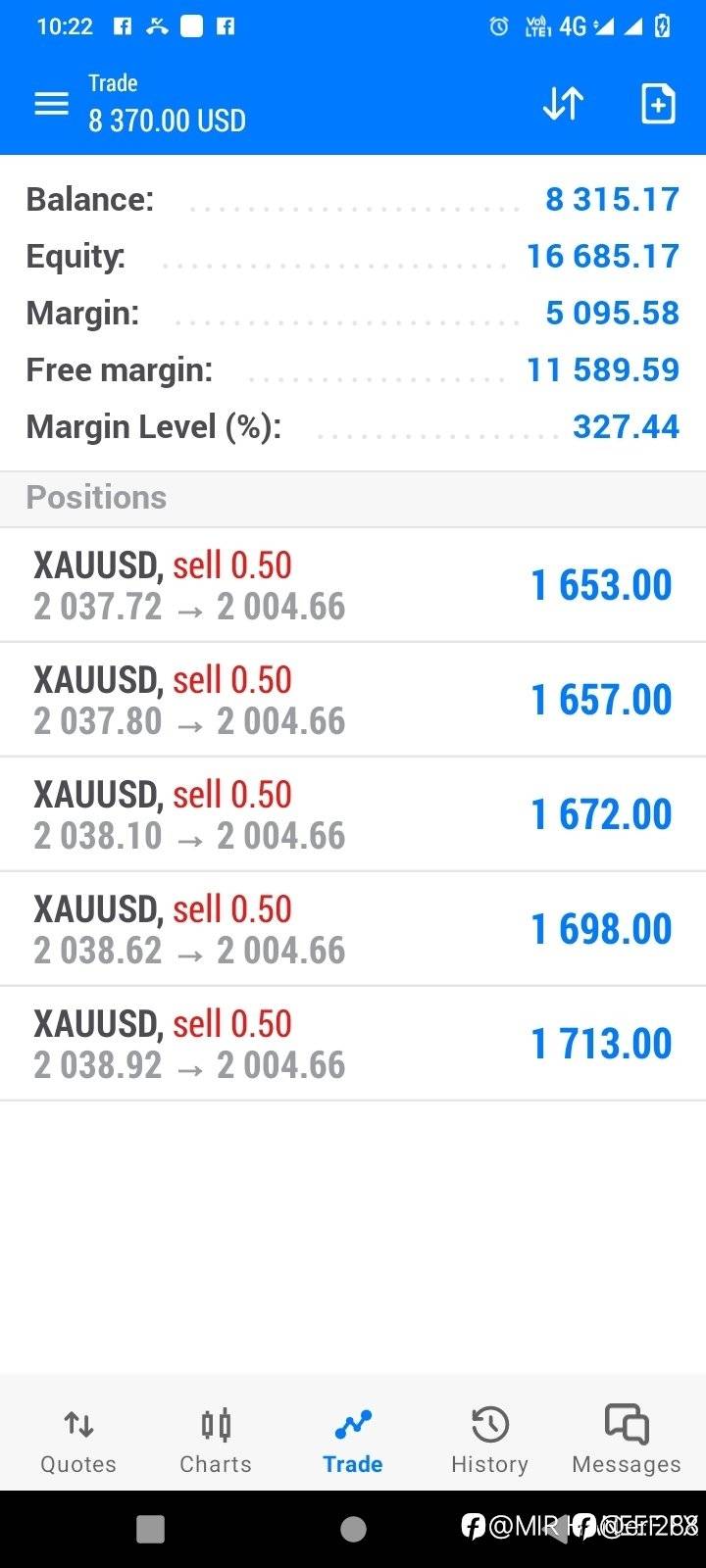706x1568 pixels.
Task: Switch to the Charts tab
Action: pos(216,1441)
